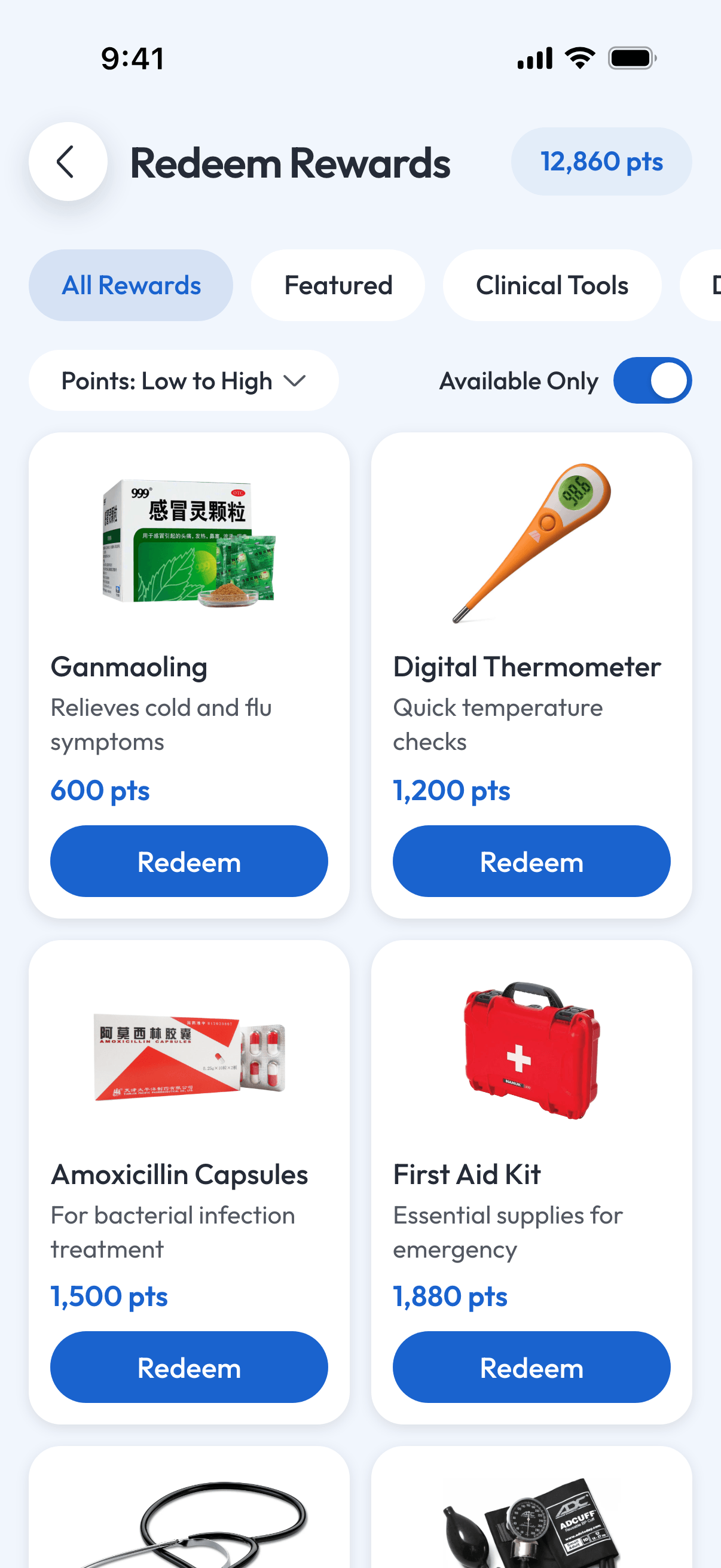Open the 12,860 pts balance chip
721x1568 pixels.
point(600,161)
